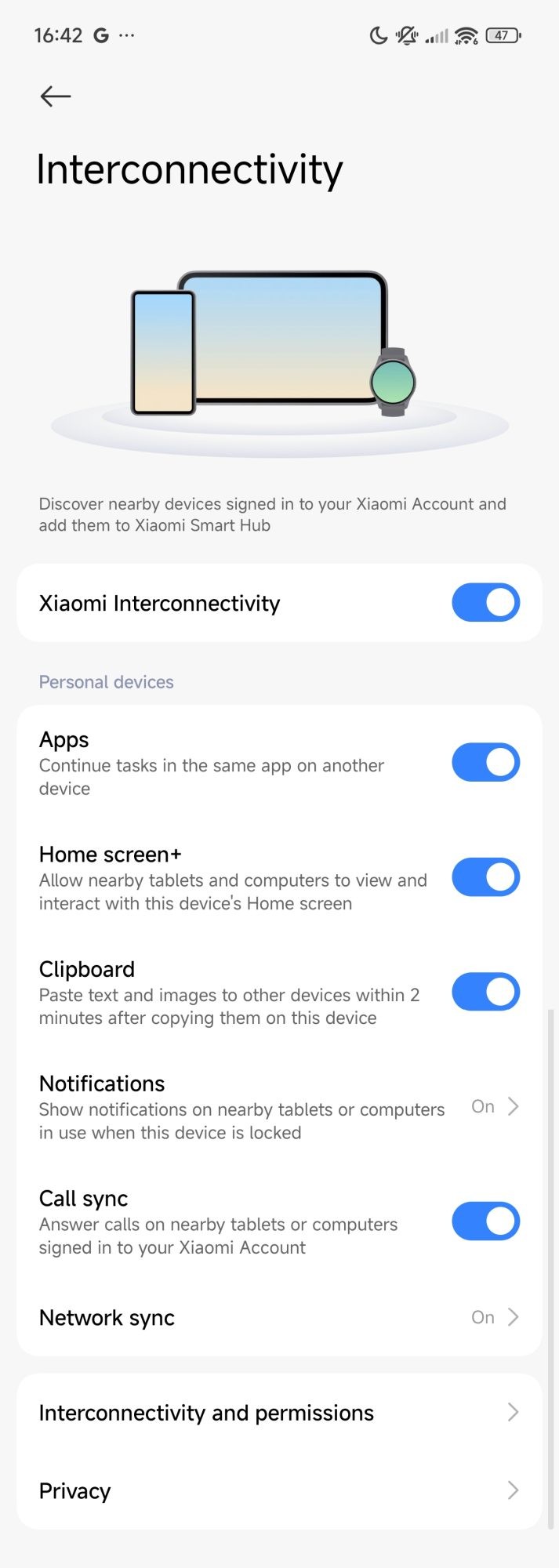The width and height of the screenshot is (559, 1568).
Task: Open Notifications settings row
Action: (279, 1107)
